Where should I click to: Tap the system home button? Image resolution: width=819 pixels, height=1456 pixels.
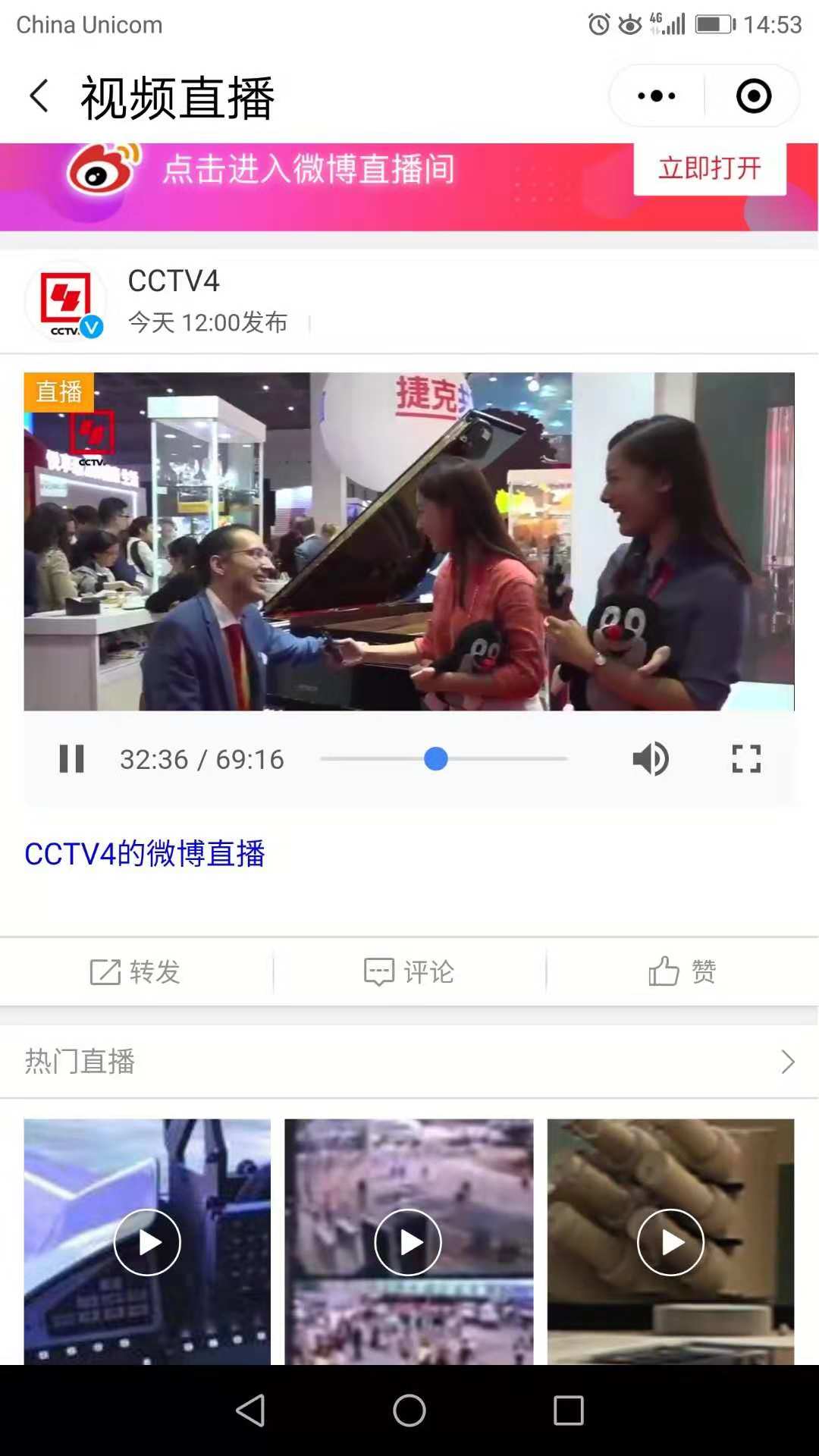tap(409, 1410)
